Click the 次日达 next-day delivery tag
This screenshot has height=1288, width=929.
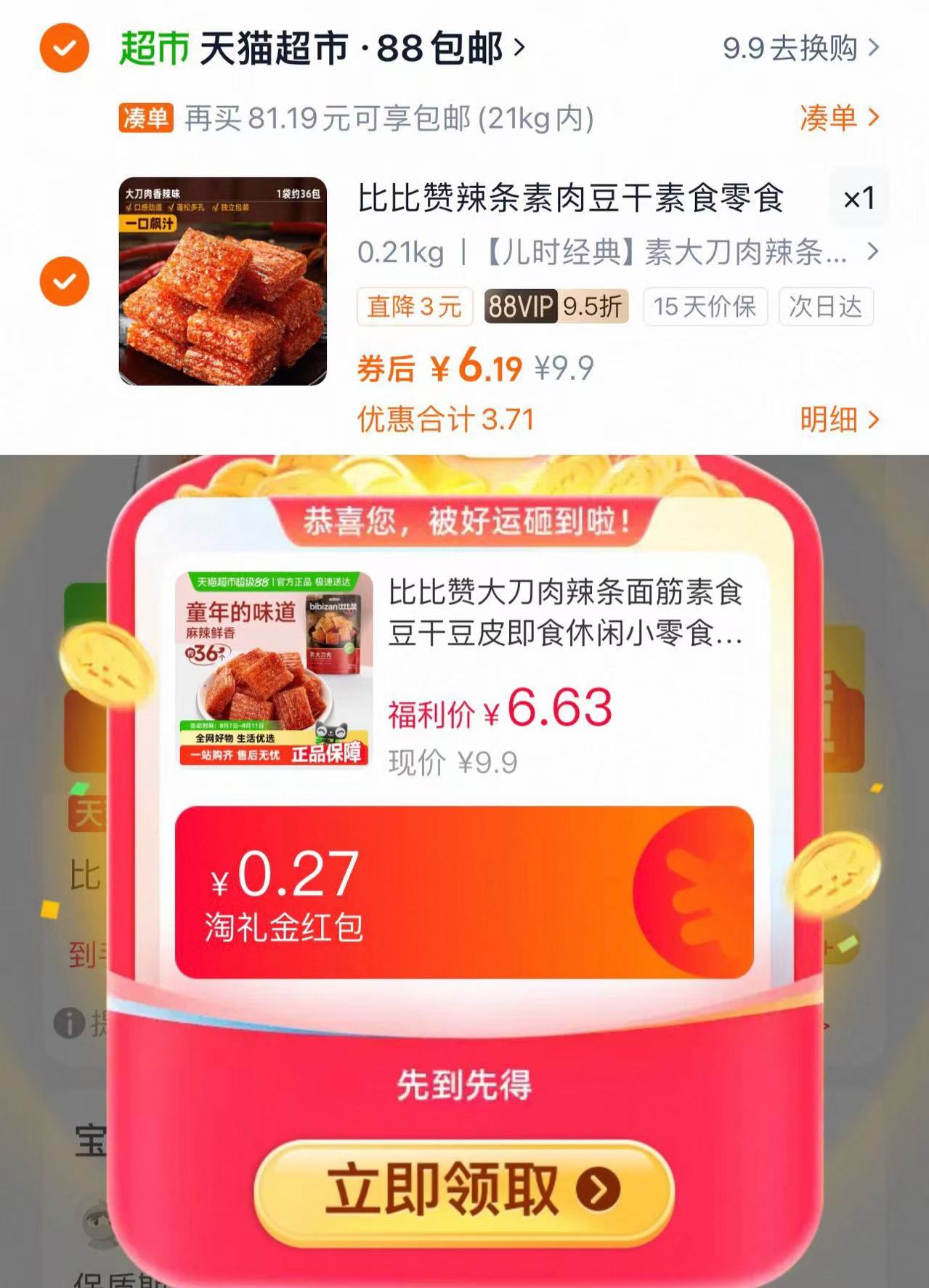(826, 308)
